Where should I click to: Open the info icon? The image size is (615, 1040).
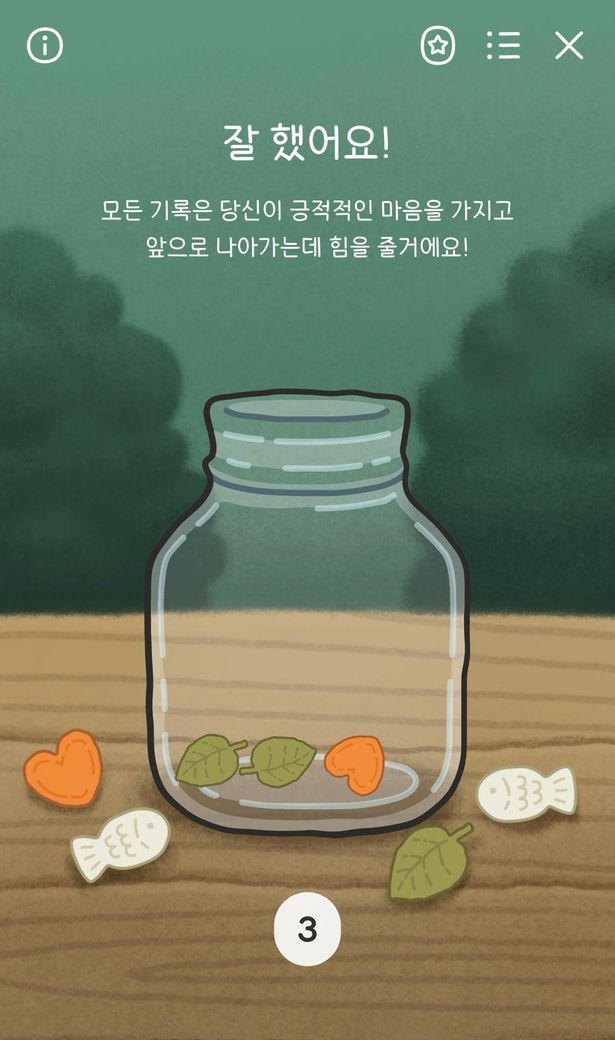coord(45,46)
